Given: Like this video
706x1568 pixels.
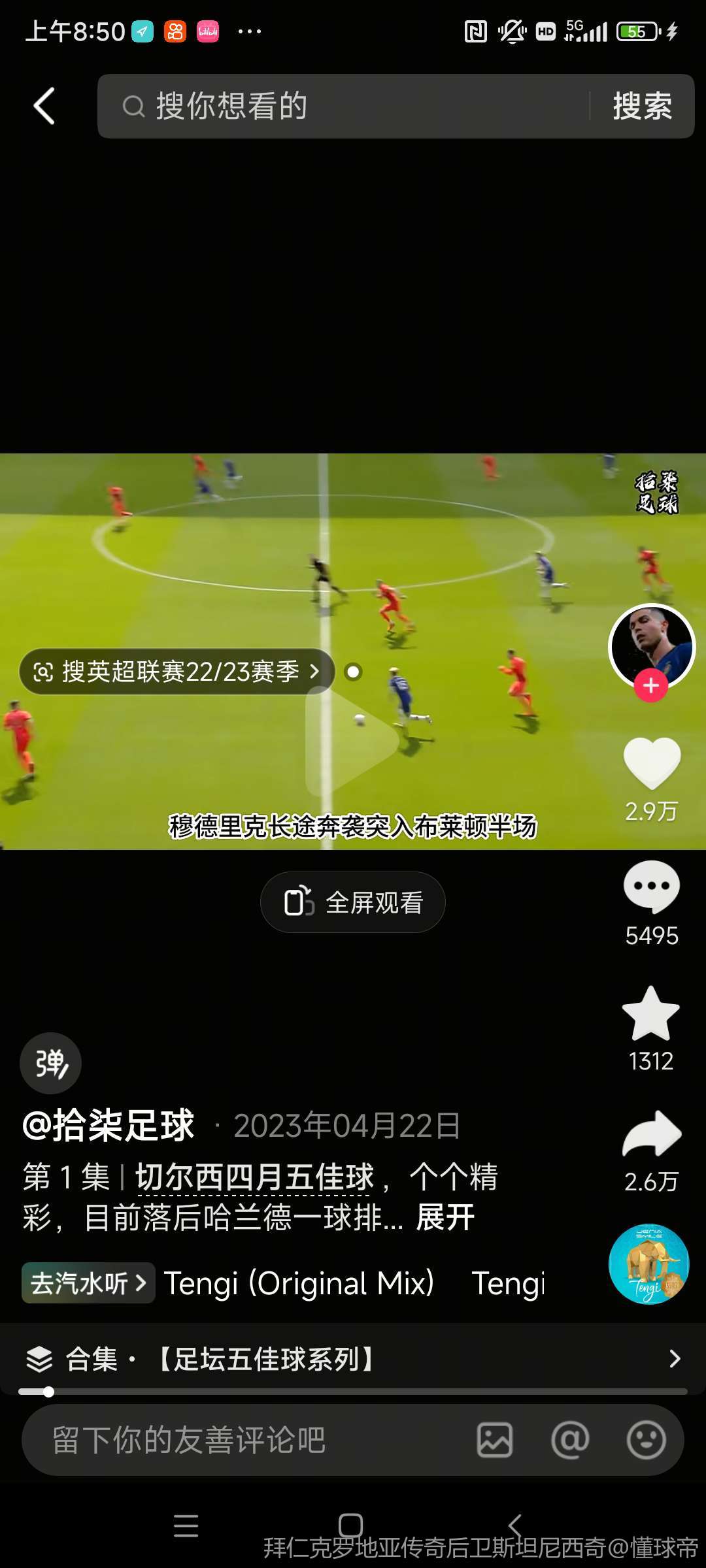Looking at the screenshot, I should (652, 763).
